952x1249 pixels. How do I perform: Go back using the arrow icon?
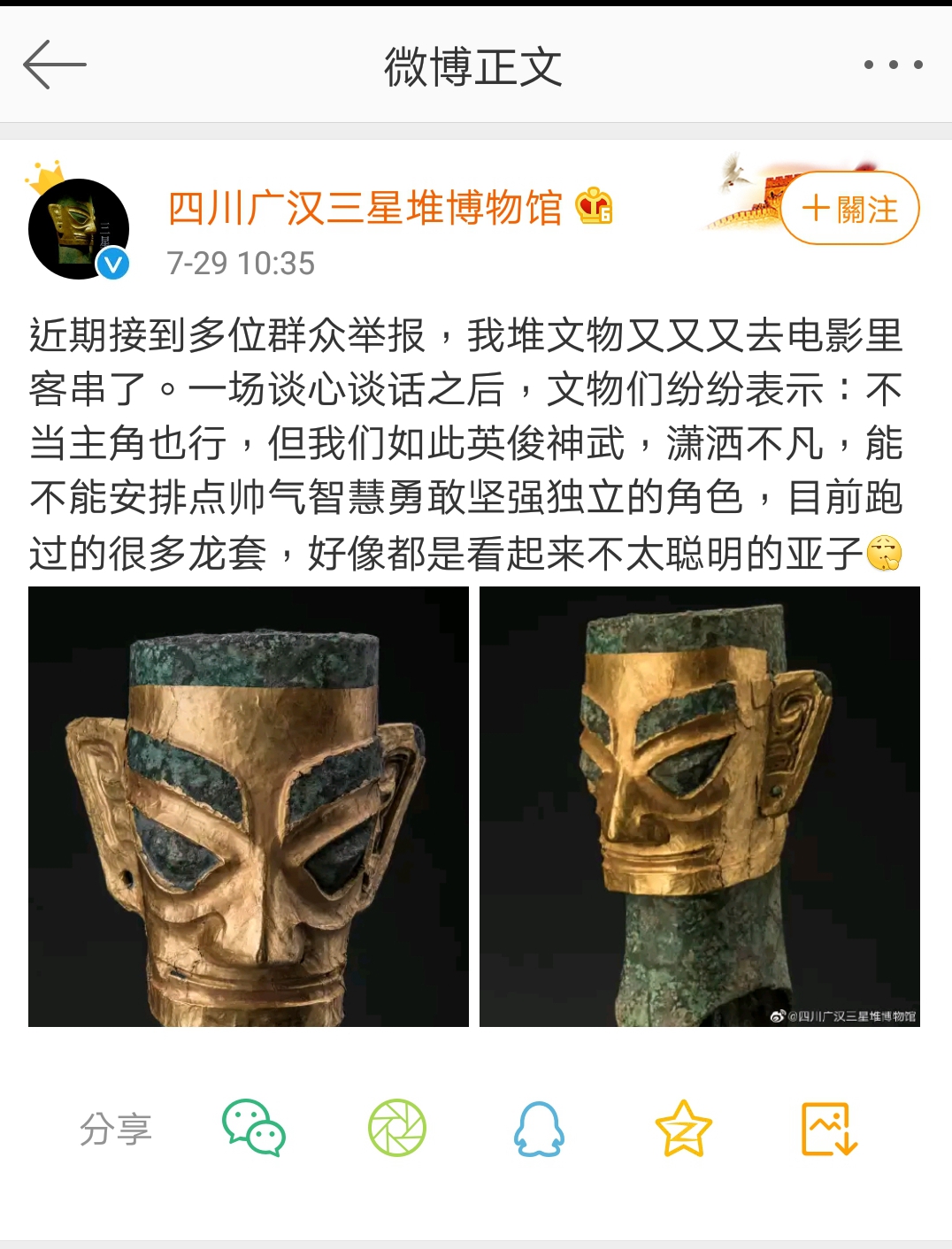54,65
